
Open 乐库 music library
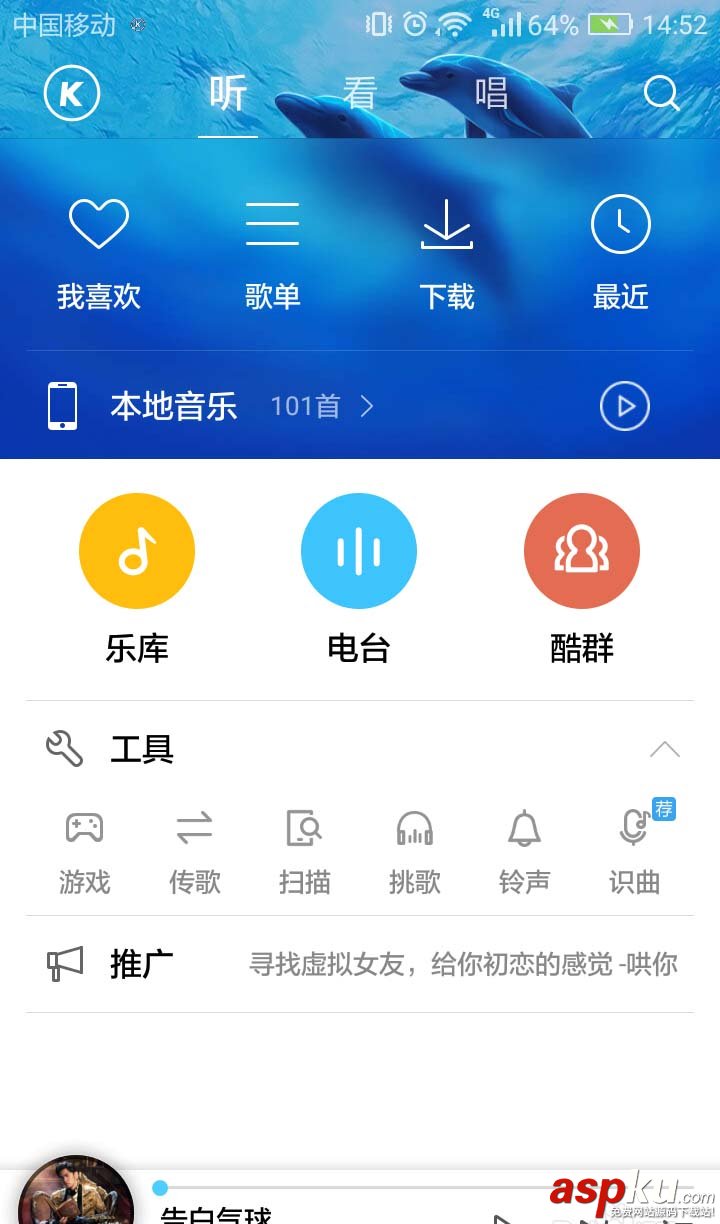tap(137, 550)
